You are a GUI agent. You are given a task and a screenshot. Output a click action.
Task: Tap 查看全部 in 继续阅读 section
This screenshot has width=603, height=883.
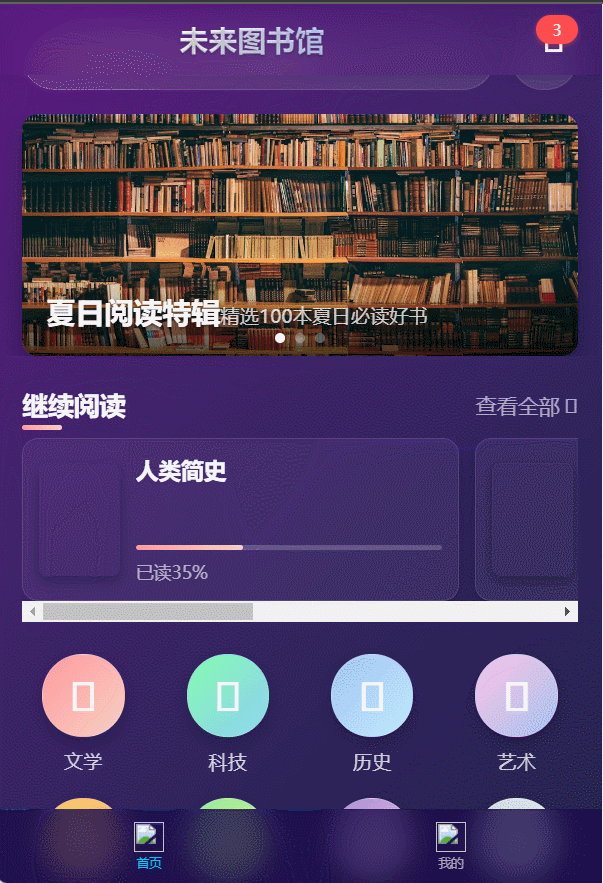526,406
